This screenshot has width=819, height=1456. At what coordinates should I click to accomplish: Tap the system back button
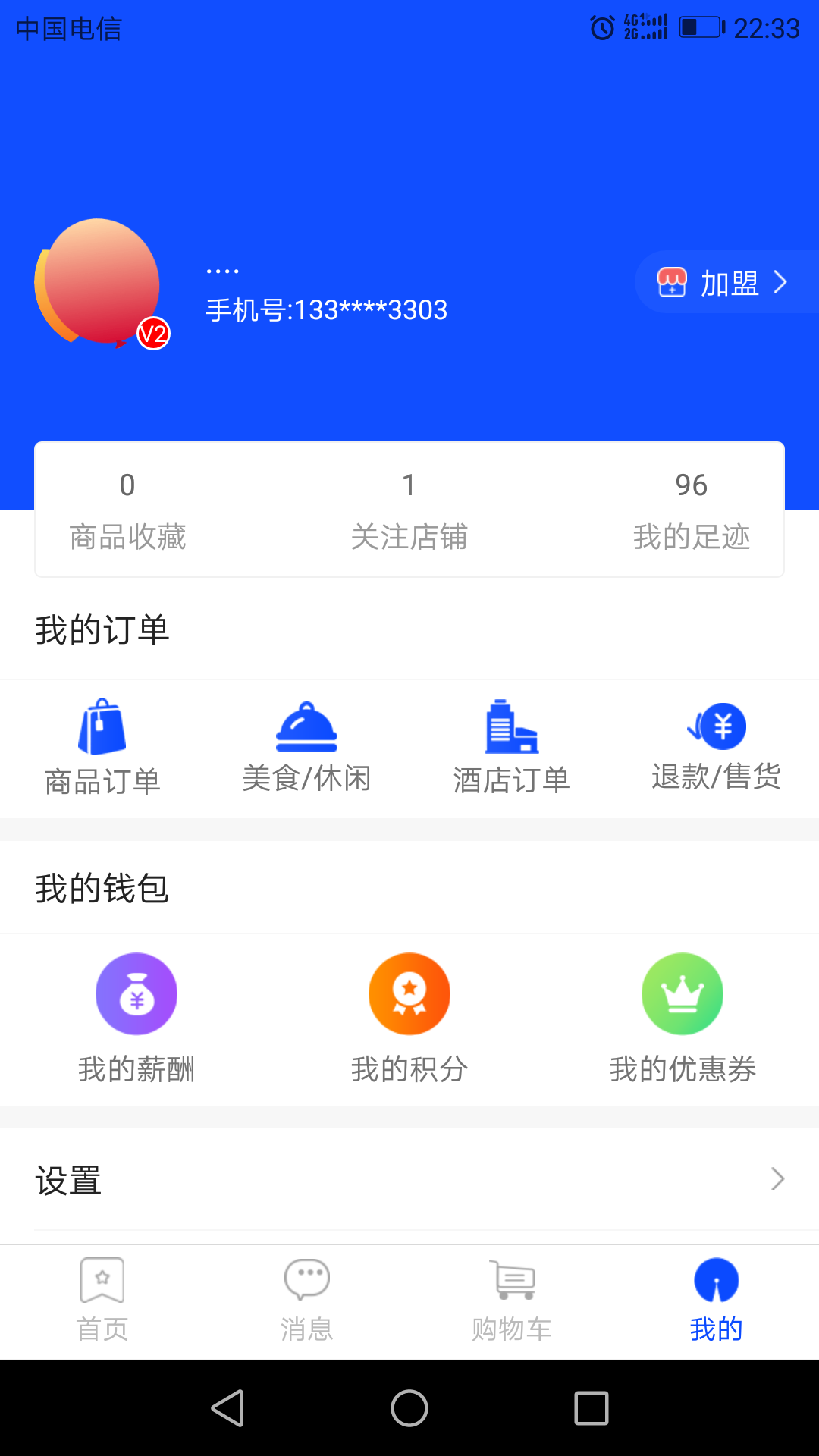click(227, 1408)
